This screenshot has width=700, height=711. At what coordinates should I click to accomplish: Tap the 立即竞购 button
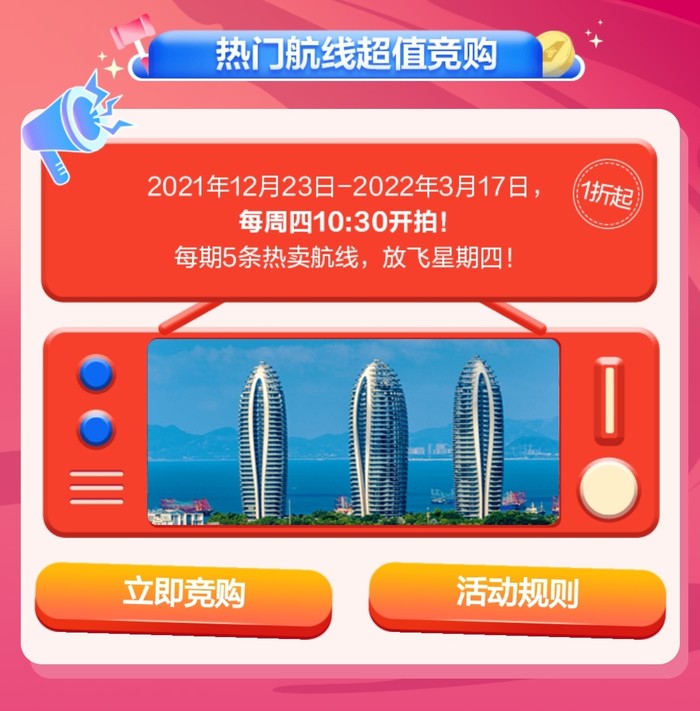pos(183,594)
